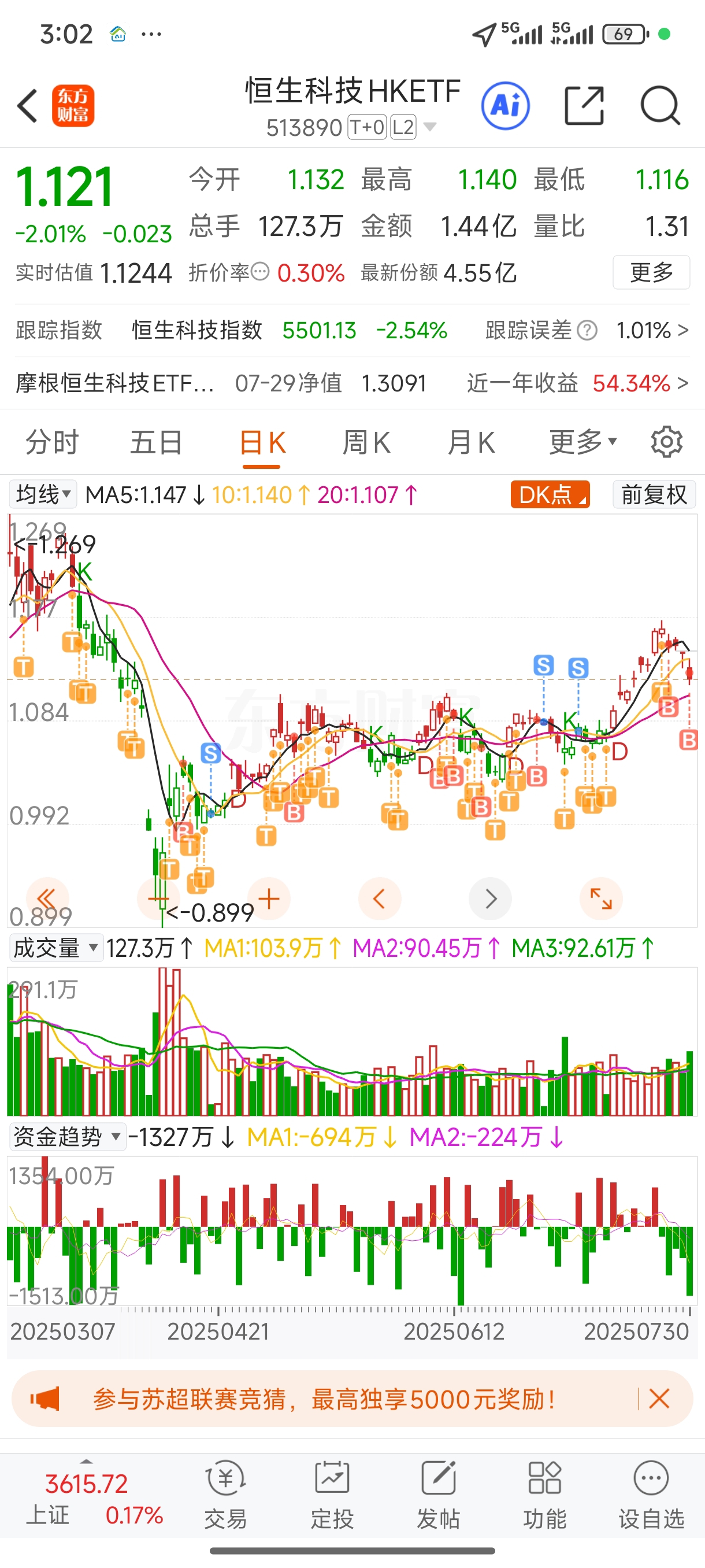Image resolution: width=705 pixels, height=1568 pixels.
Task: Add to watchlist via 设自选
Action: point(651,1496)
